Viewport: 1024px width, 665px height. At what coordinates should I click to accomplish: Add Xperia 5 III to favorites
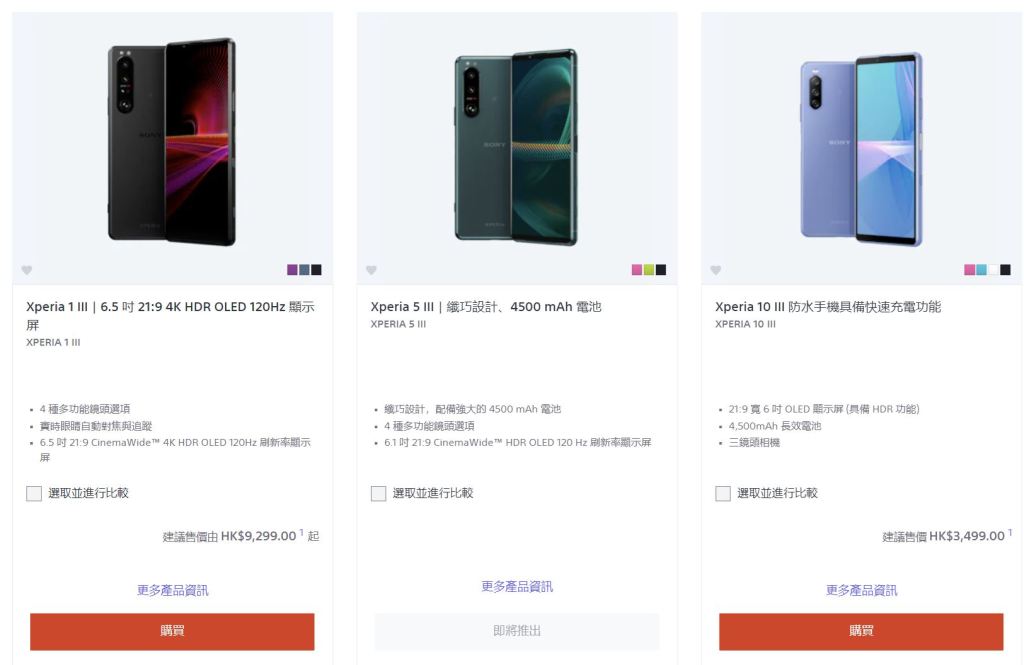click(x=371, y=270)
